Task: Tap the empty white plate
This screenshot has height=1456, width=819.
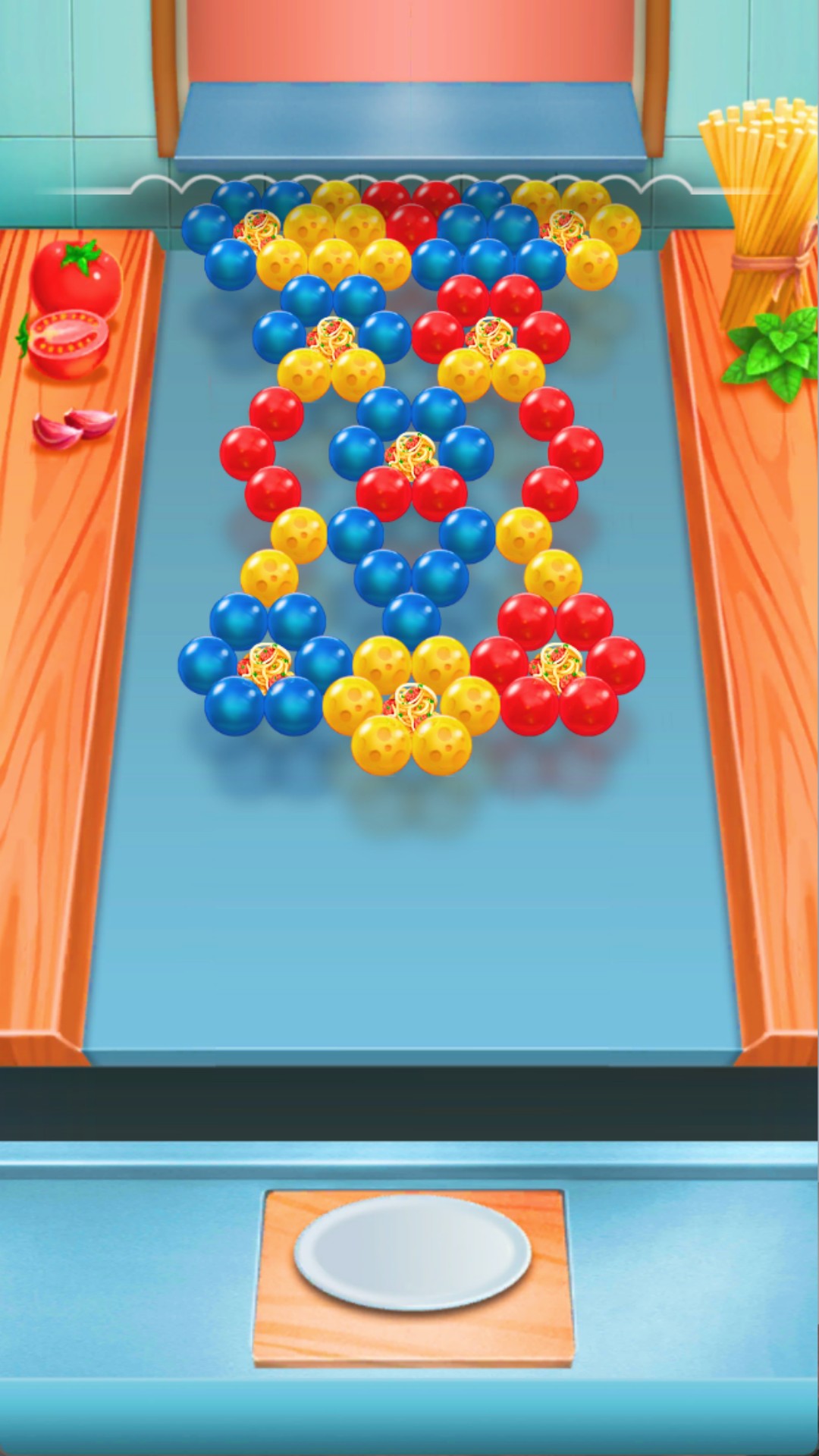Action: tap(413, 1252)
